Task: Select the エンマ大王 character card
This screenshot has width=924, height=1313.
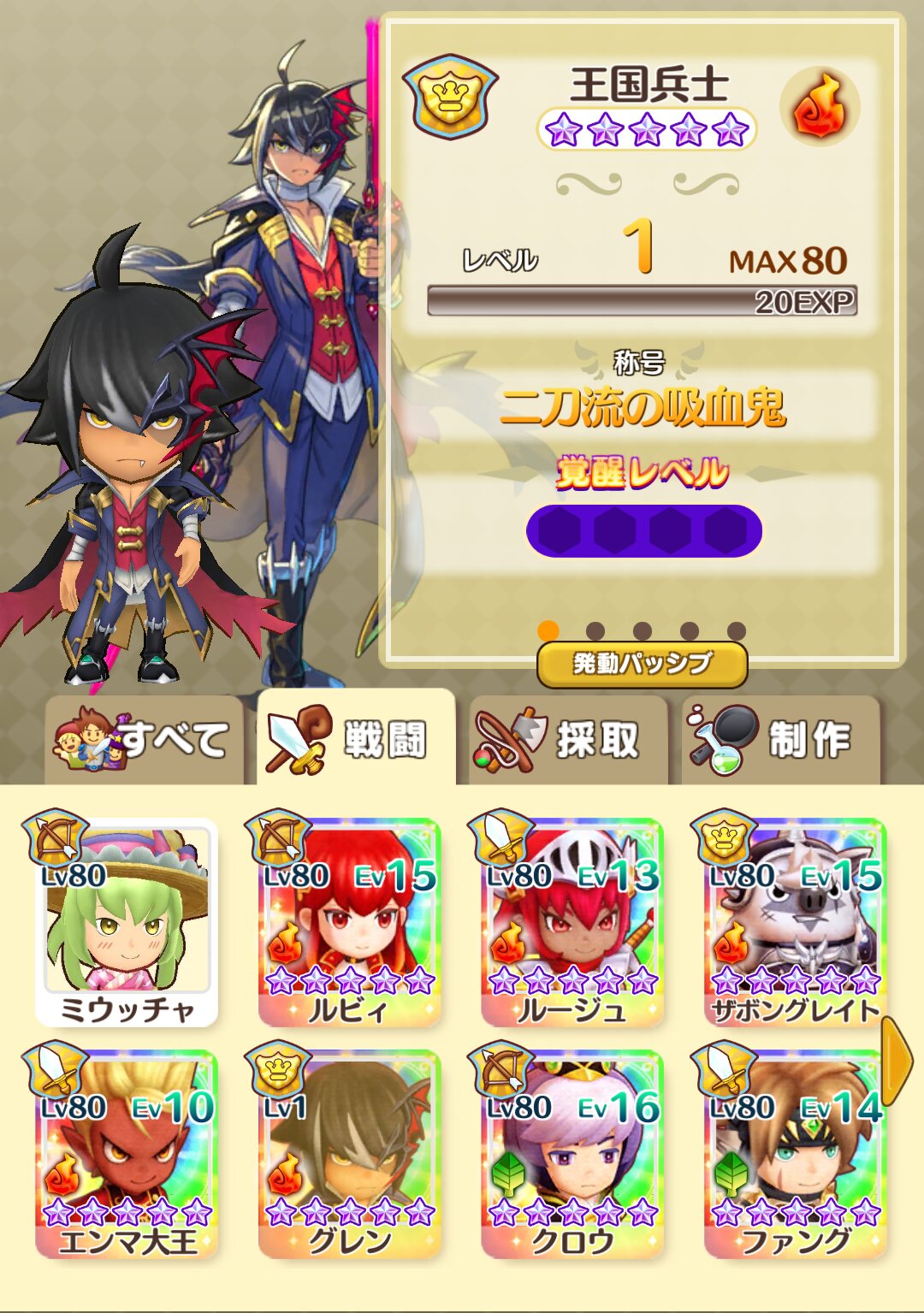Action: click(127, 1153)
